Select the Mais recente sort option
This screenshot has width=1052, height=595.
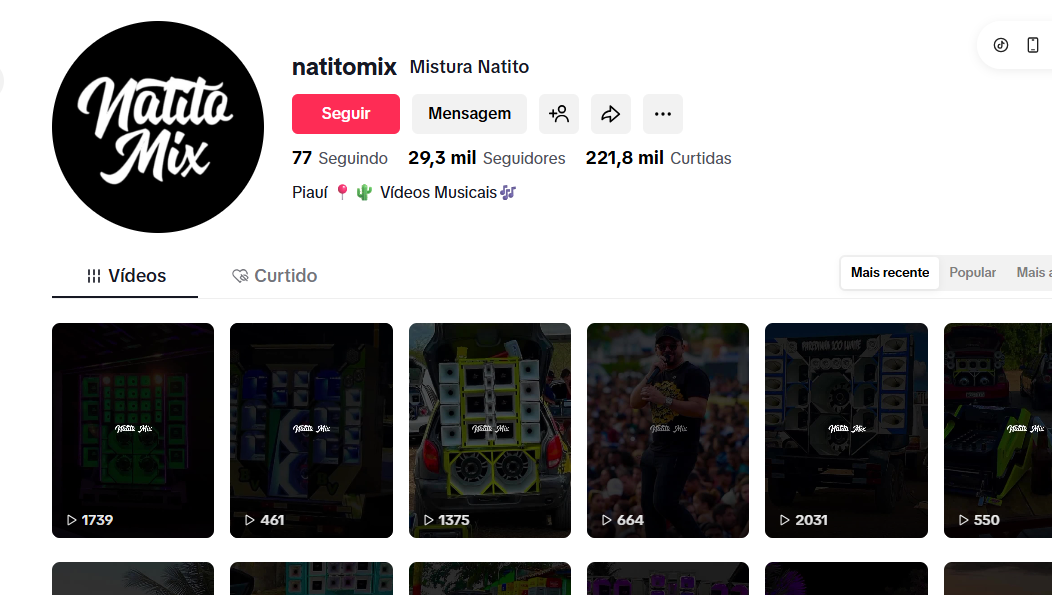[890, 272]
